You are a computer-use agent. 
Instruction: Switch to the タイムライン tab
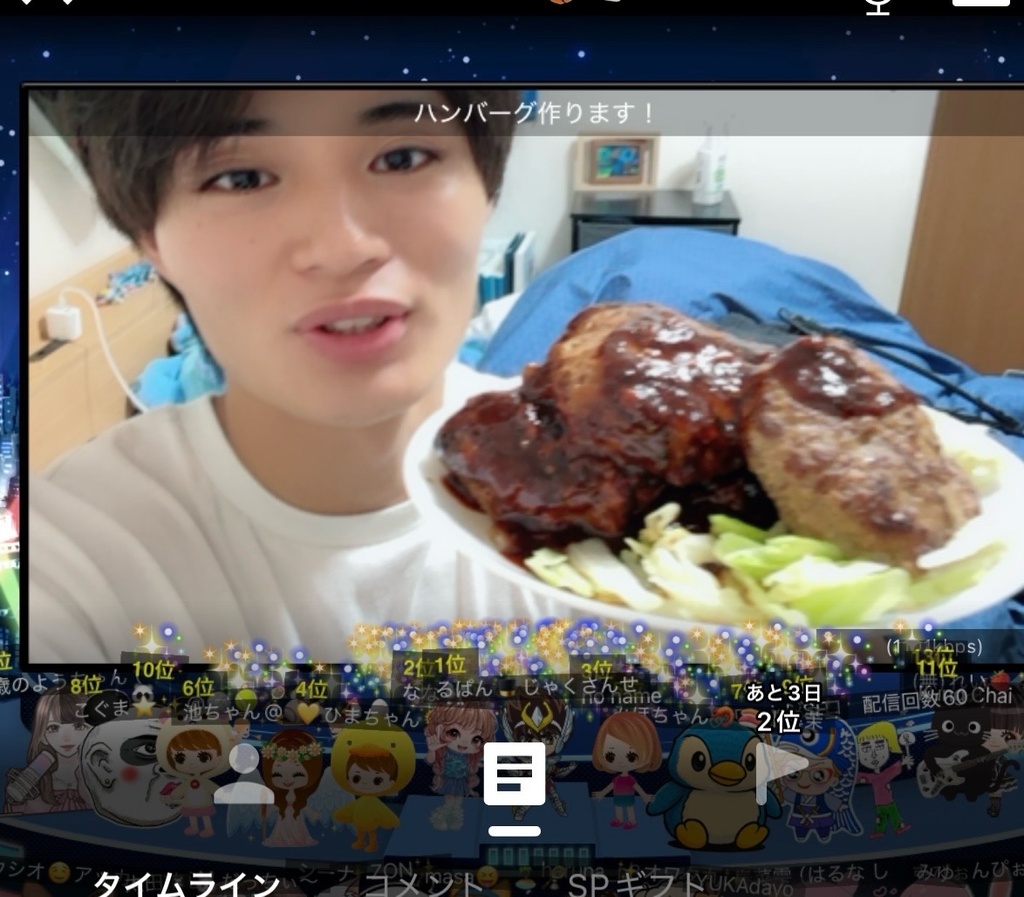186,883
